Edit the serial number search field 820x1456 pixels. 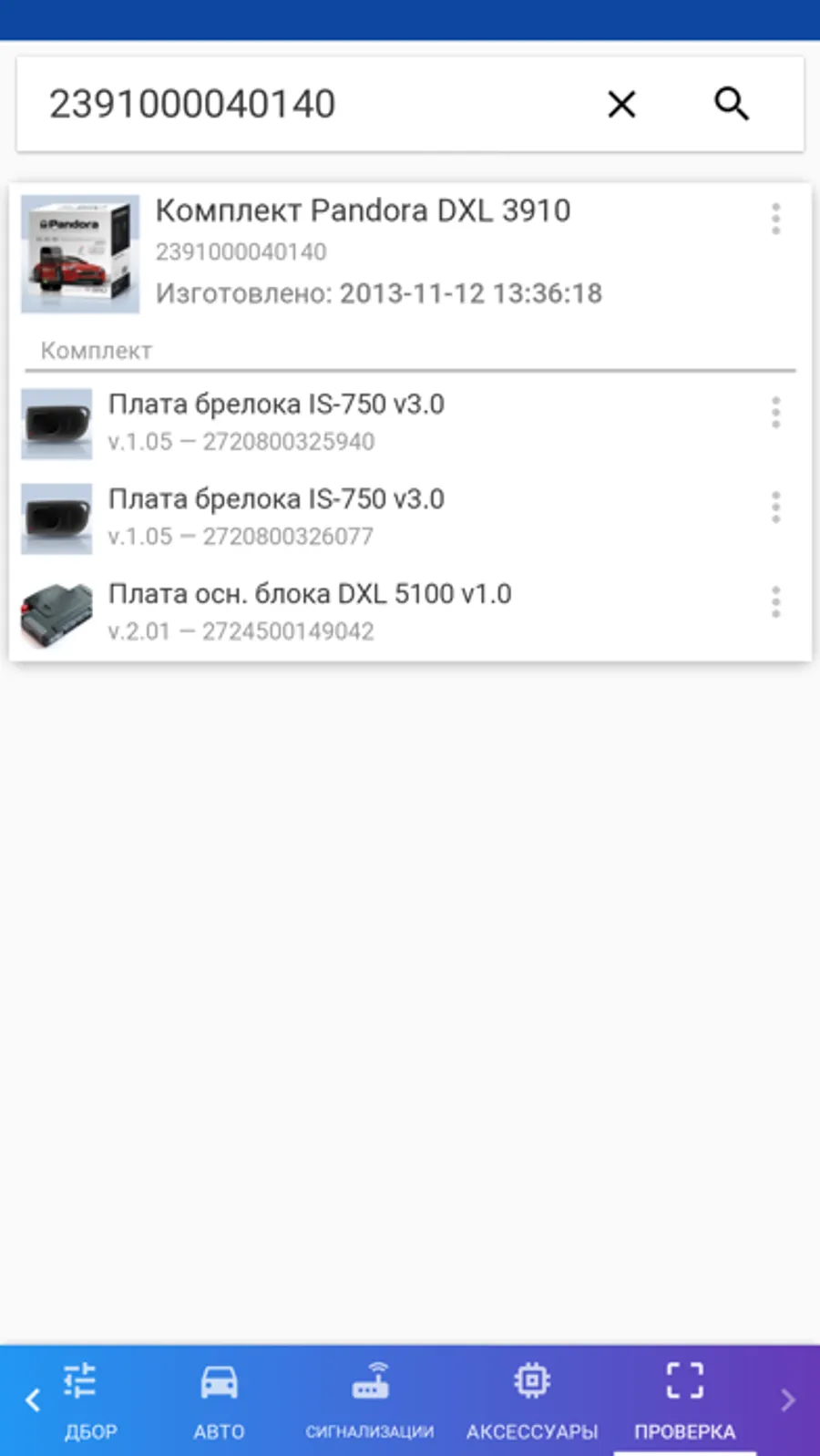tap(301, 105)
